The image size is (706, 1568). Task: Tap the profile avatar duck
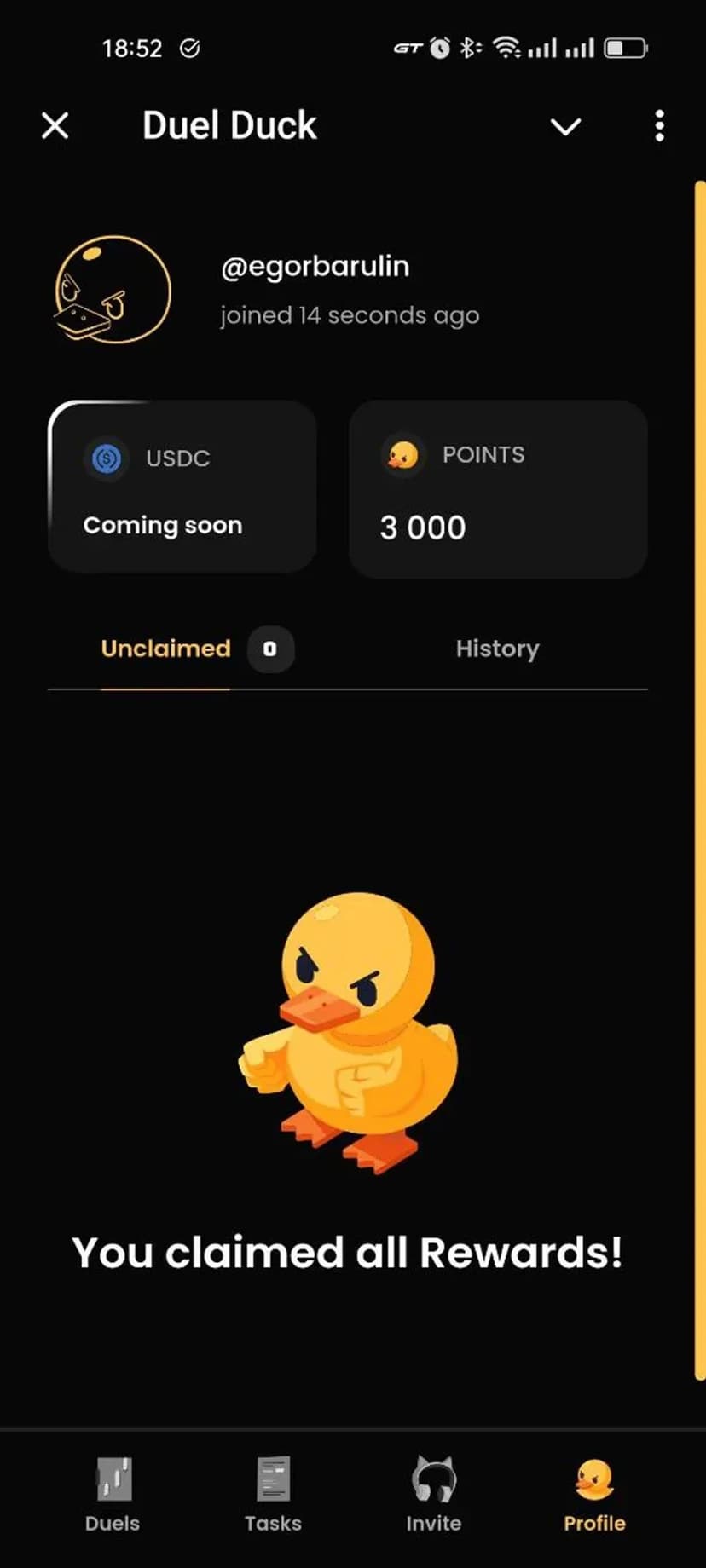113,291
